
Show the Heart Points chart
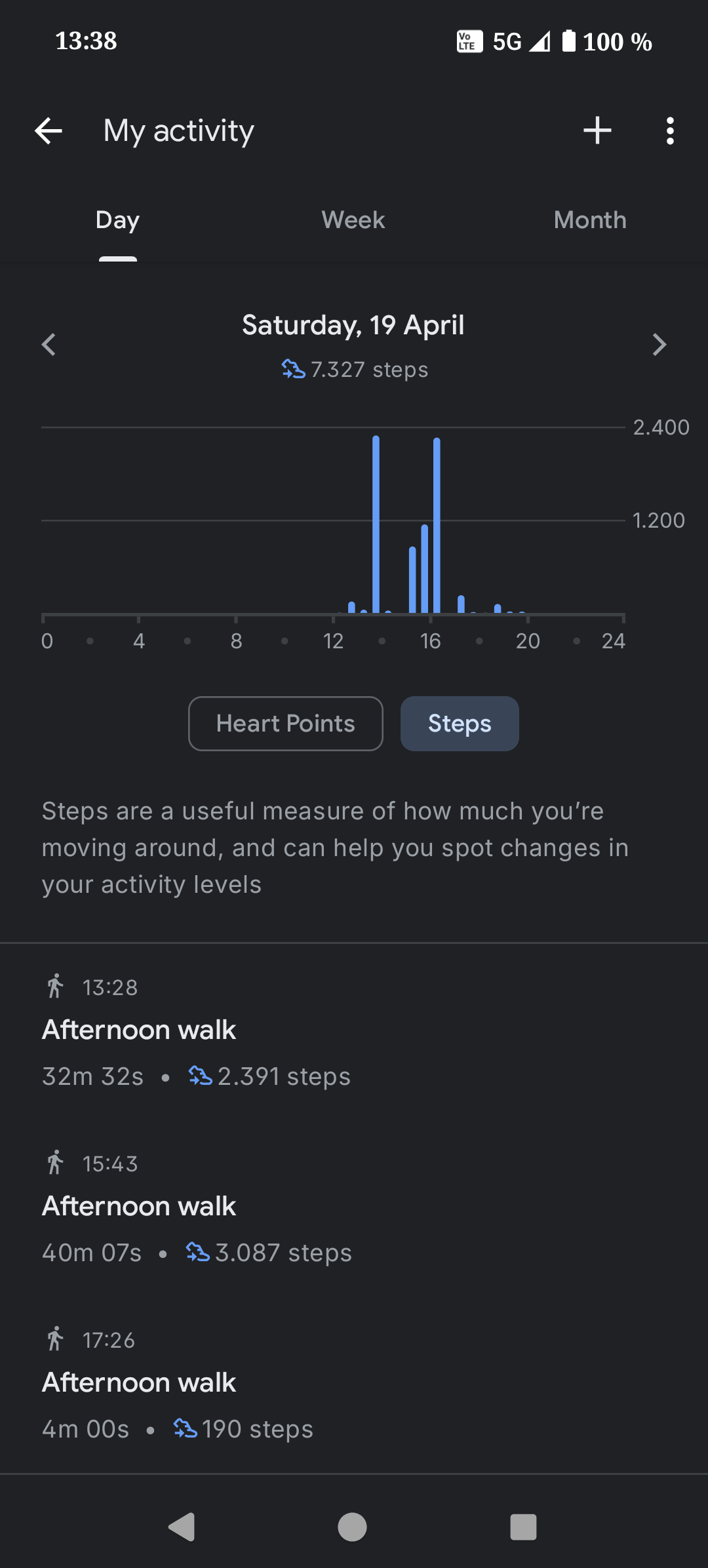[286, 724]
